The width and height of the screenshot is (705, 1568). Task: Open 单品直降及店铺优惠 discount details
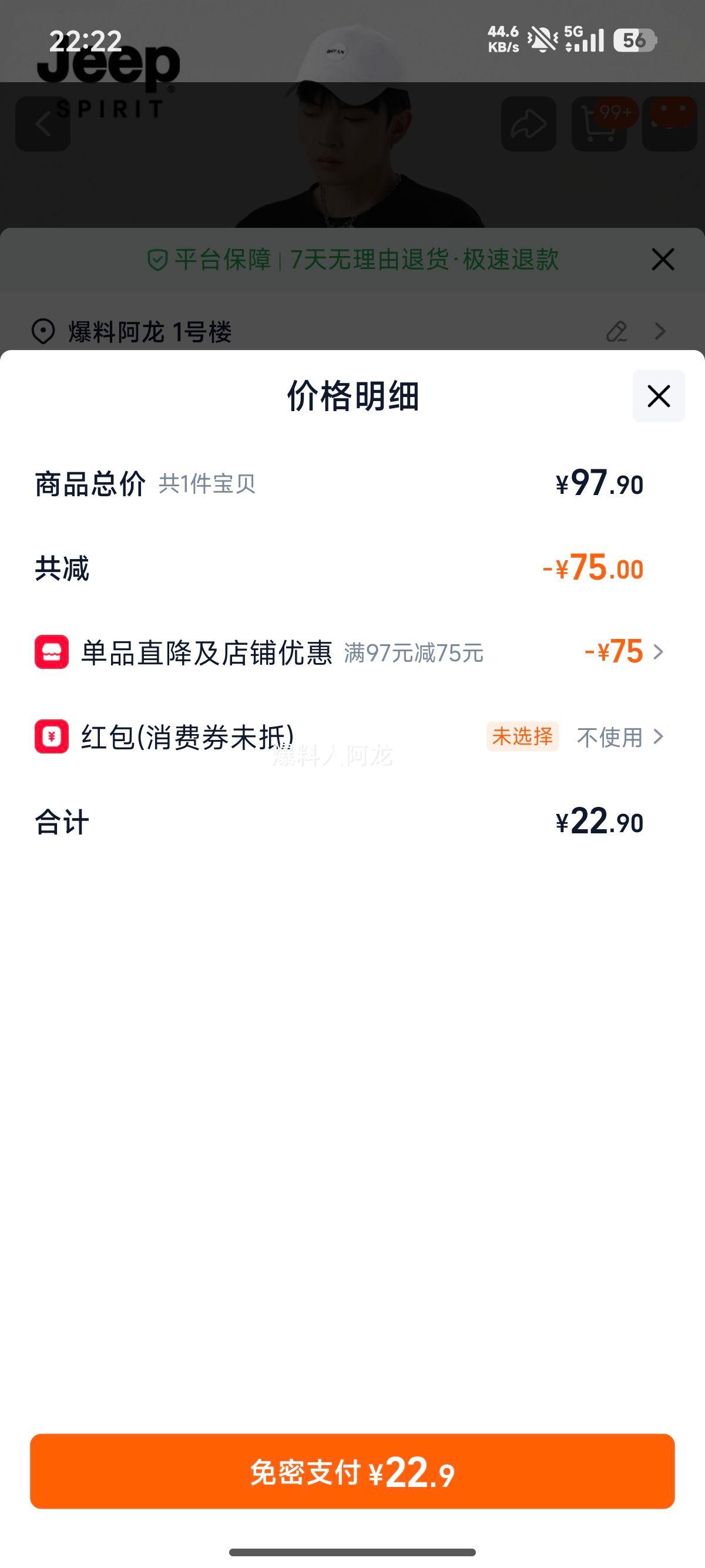coord(624,652)
